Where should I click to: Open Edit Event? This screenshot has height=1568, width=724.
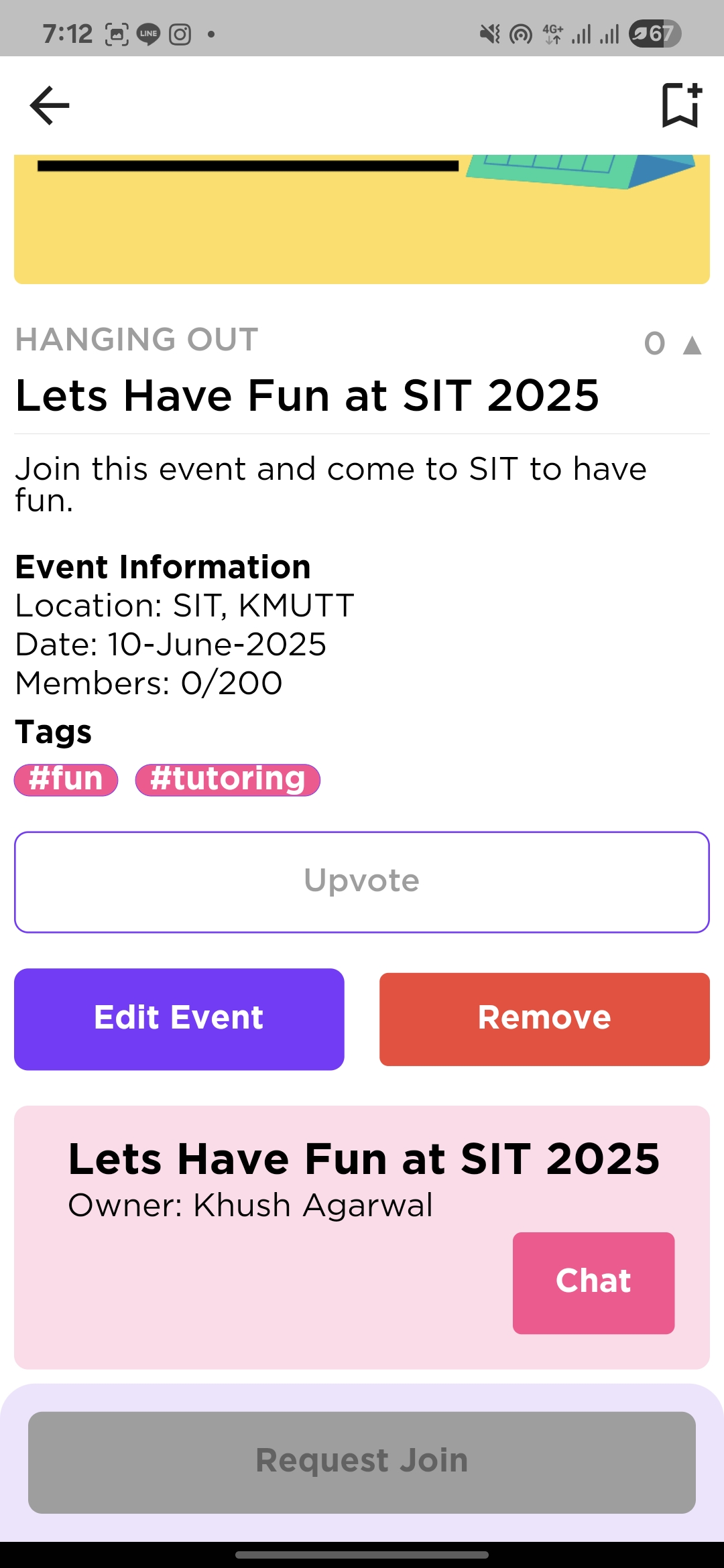coord(179,1019)
